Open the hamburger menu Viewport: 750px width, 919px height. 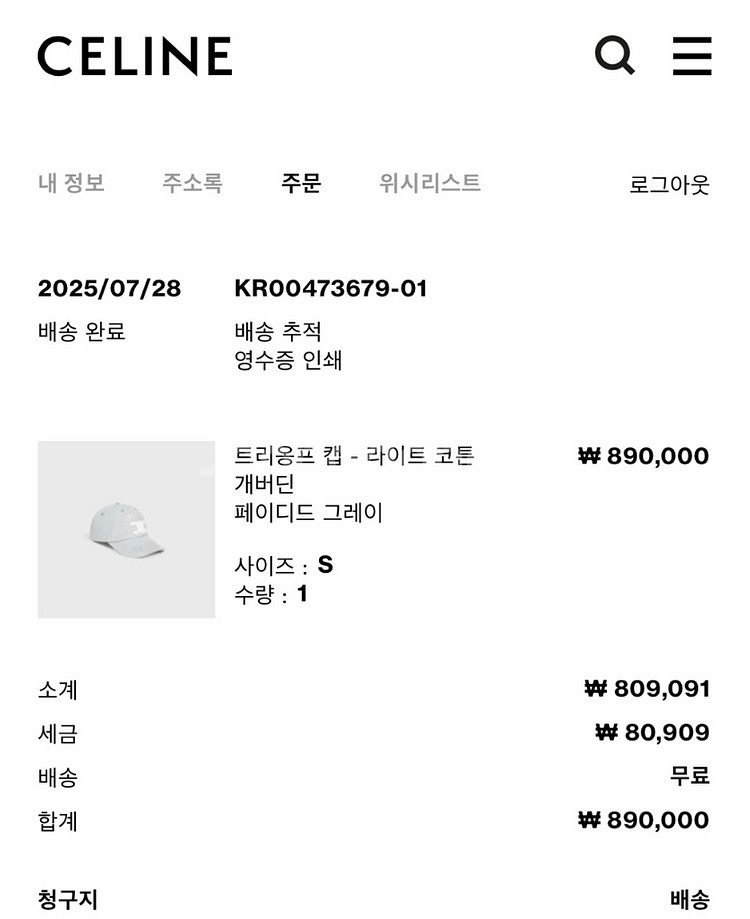(692, 56)
